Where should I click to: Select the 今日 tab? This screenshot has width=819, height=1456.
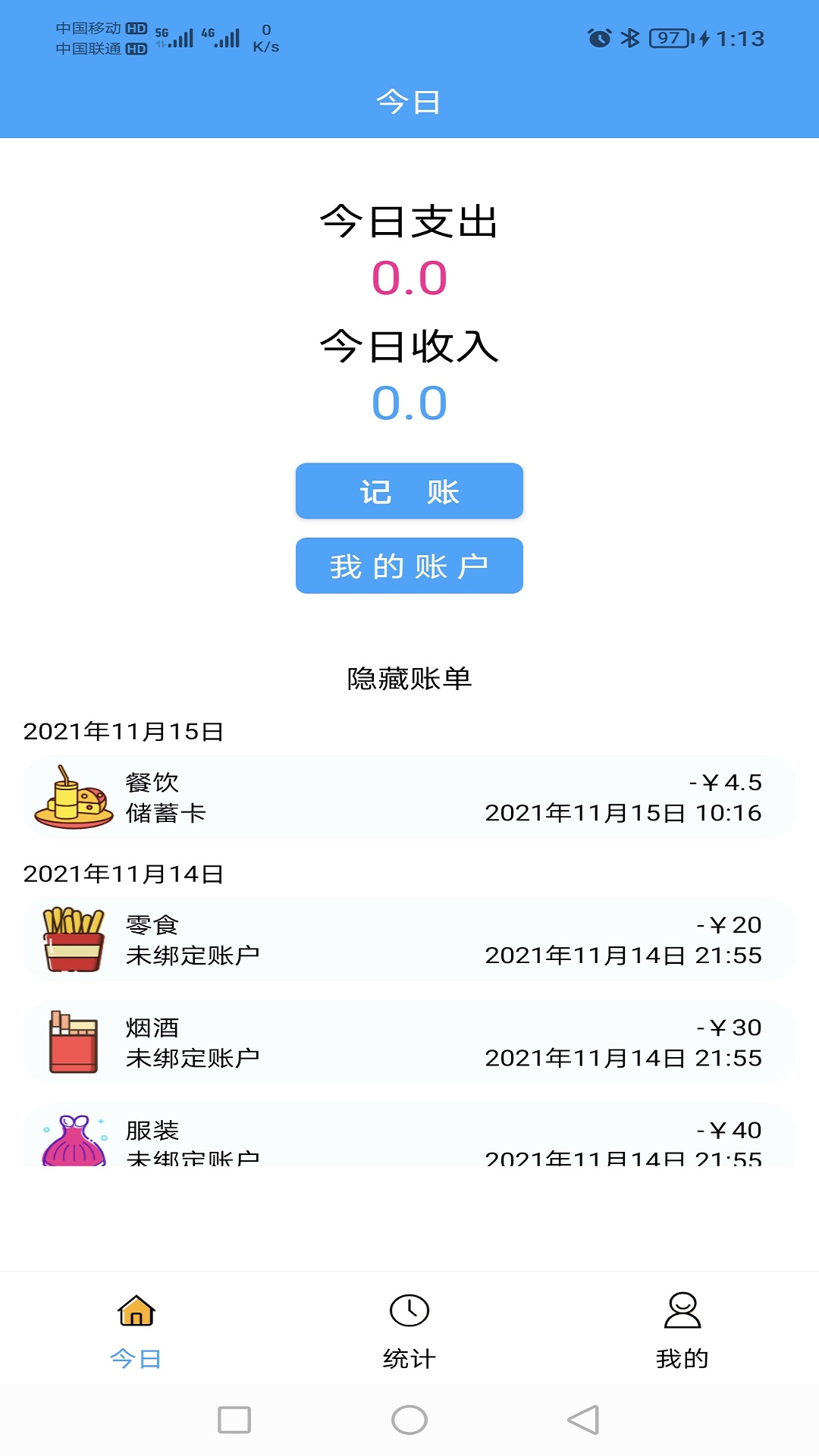click(x=136, y=1331)
